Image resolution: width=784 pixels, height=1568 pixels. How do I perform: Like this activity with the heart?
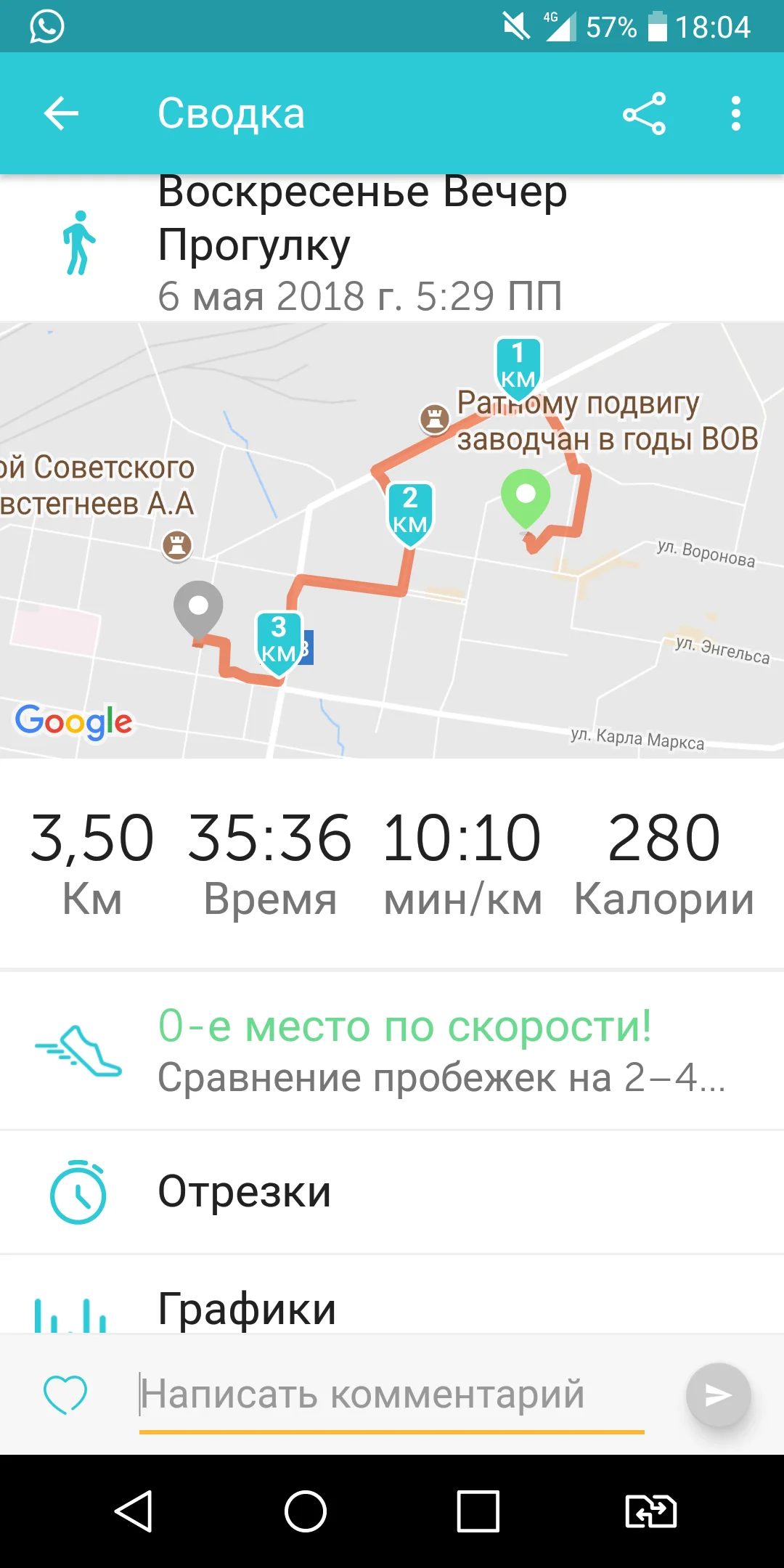click(65, 1394)
